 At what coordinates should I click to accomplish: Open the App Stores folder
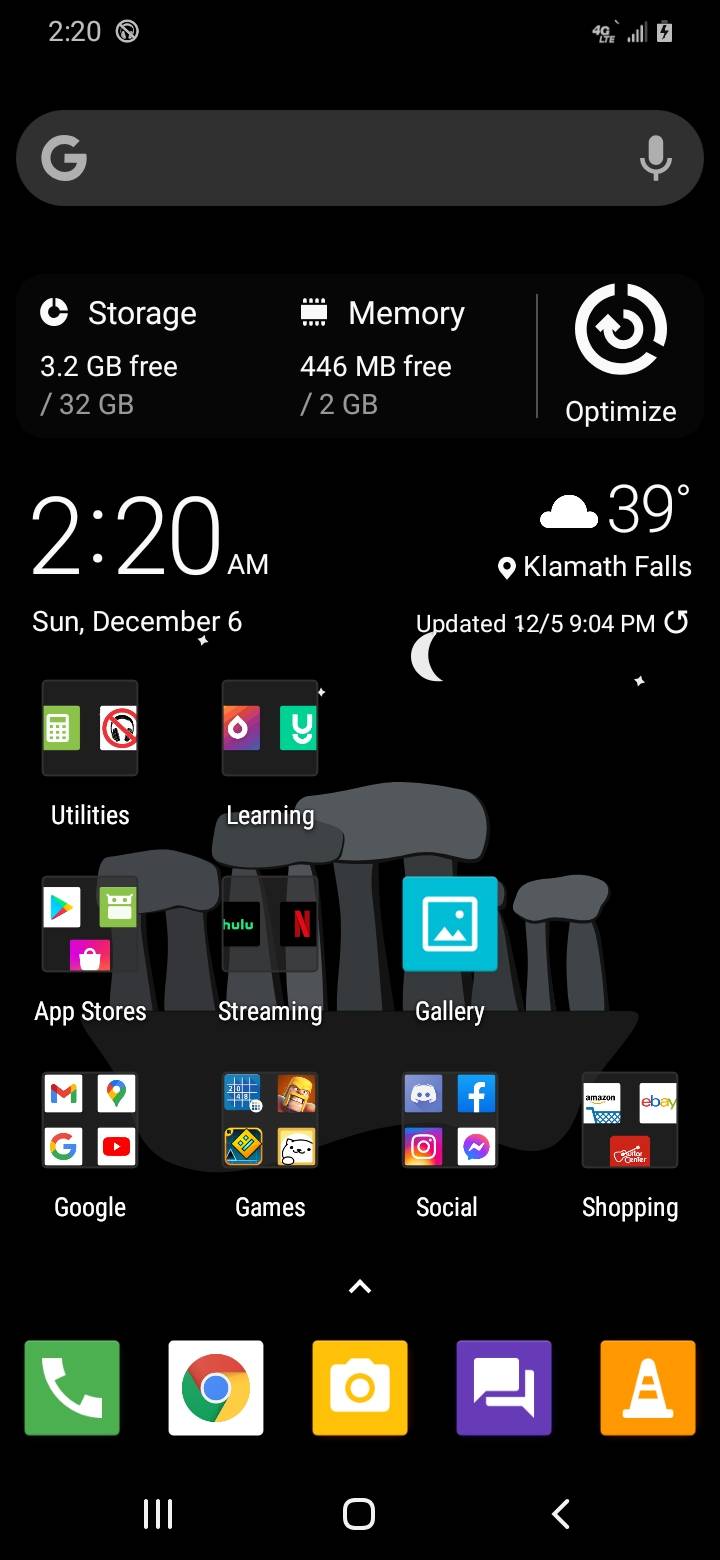pyautogui.click(x=90, y=925)
